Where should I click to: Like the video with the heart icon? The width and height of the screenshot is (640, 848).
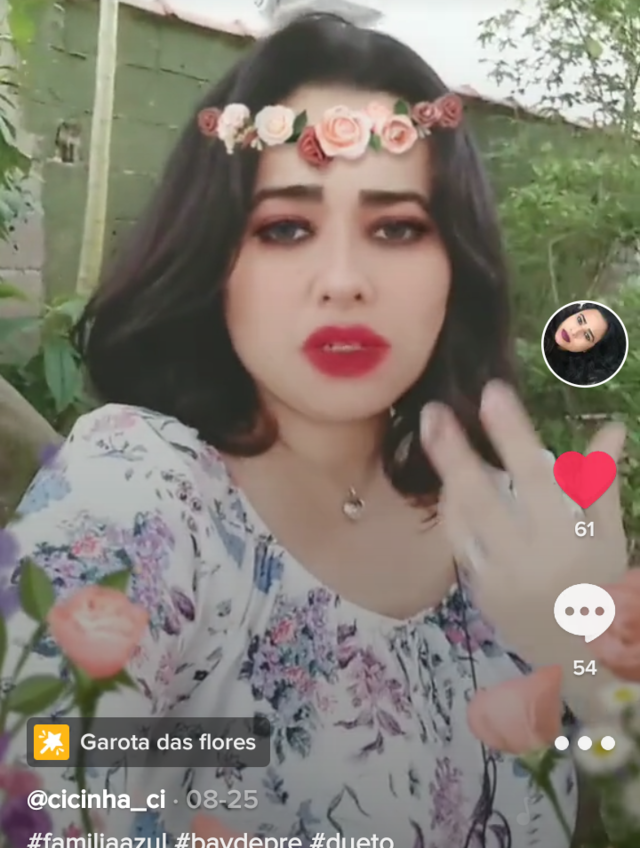pos(585,479)
